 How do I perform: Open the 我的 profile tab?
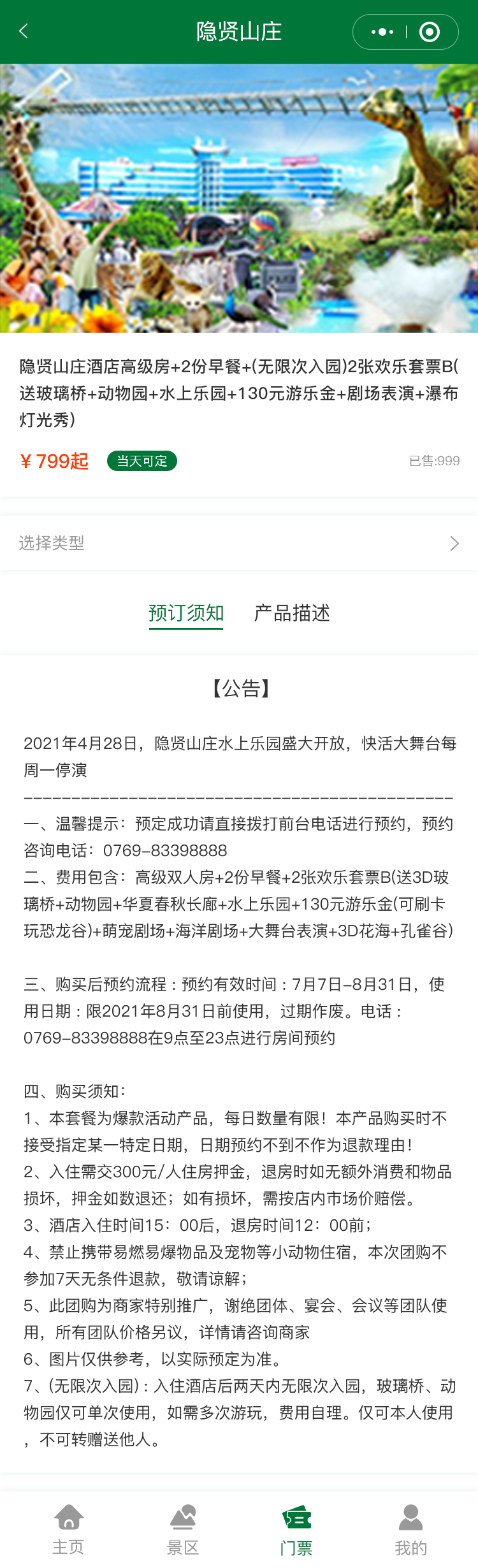411,1527
